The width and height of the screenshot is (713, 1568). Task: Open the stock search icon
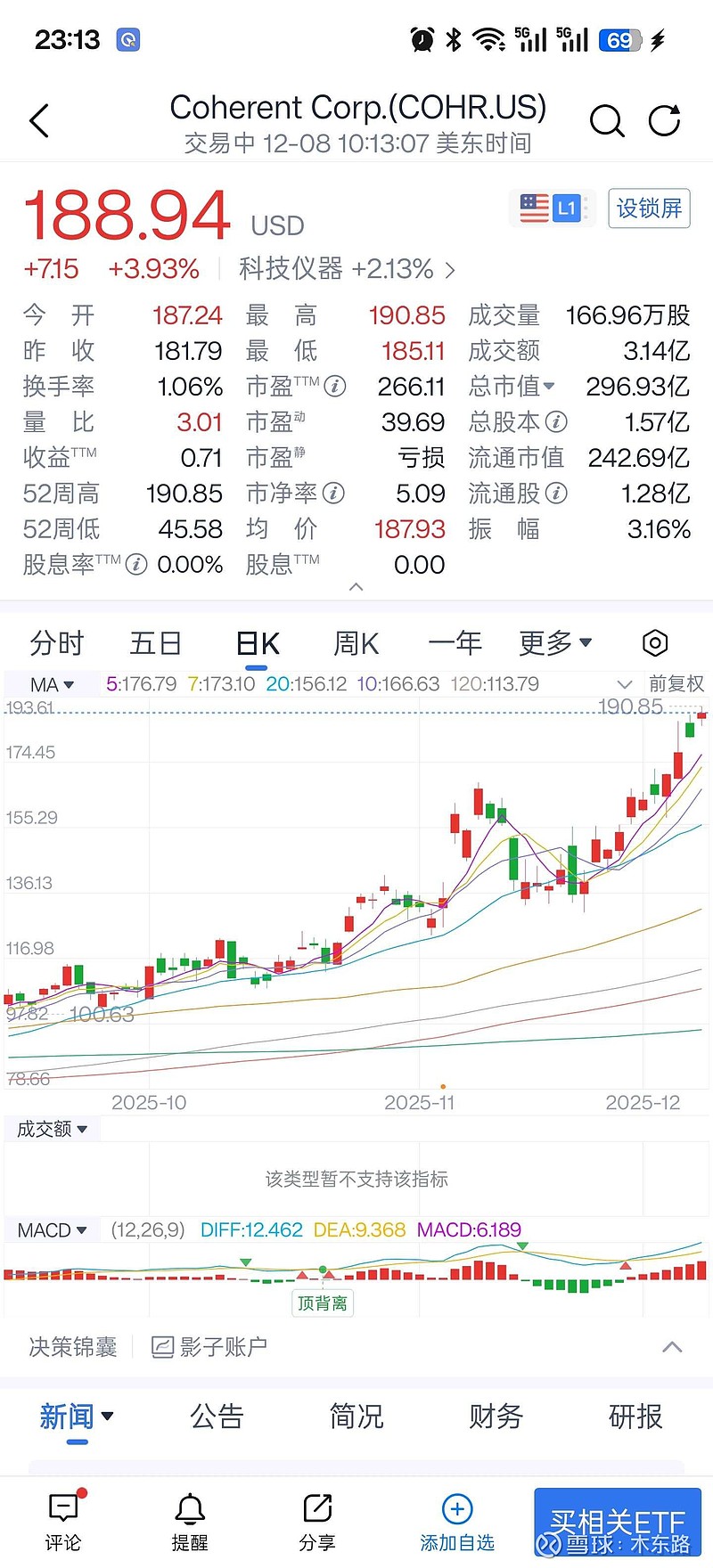[x=607, y=120]
